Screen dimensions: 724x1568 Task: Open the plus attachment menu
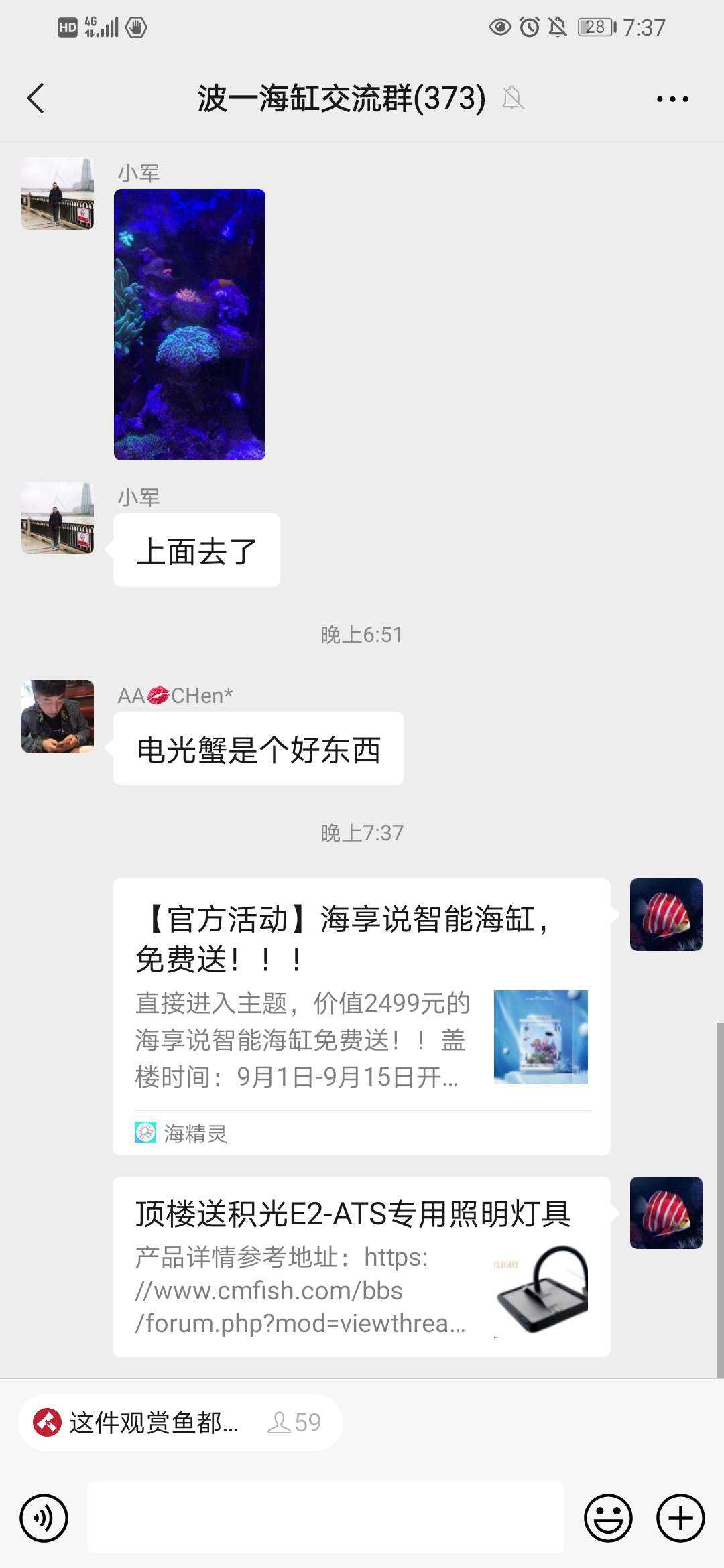tap(680, 1518)
